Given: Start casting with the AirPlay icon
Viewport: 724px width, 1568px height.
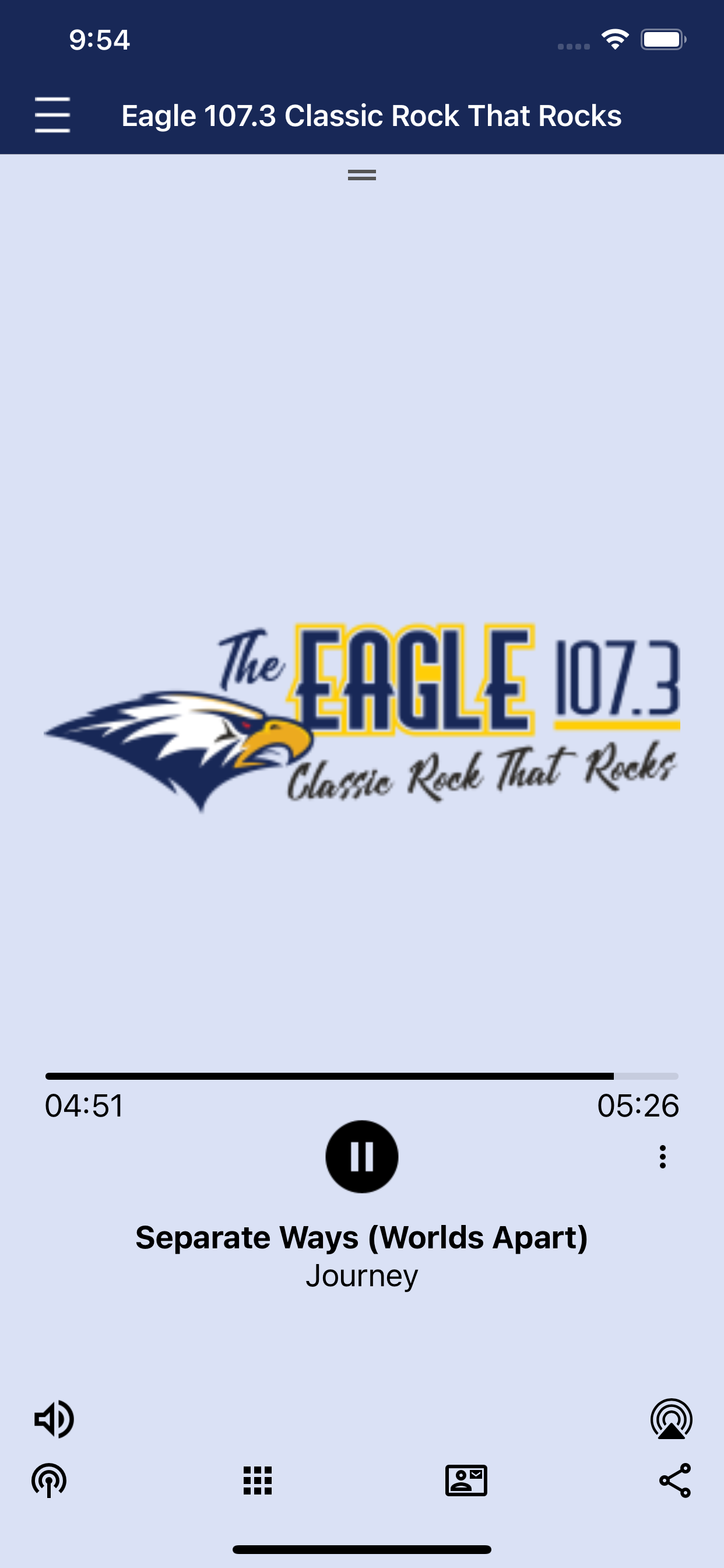Looking at the screenshot, I should pyautogui.click(x=670, y=1419).
